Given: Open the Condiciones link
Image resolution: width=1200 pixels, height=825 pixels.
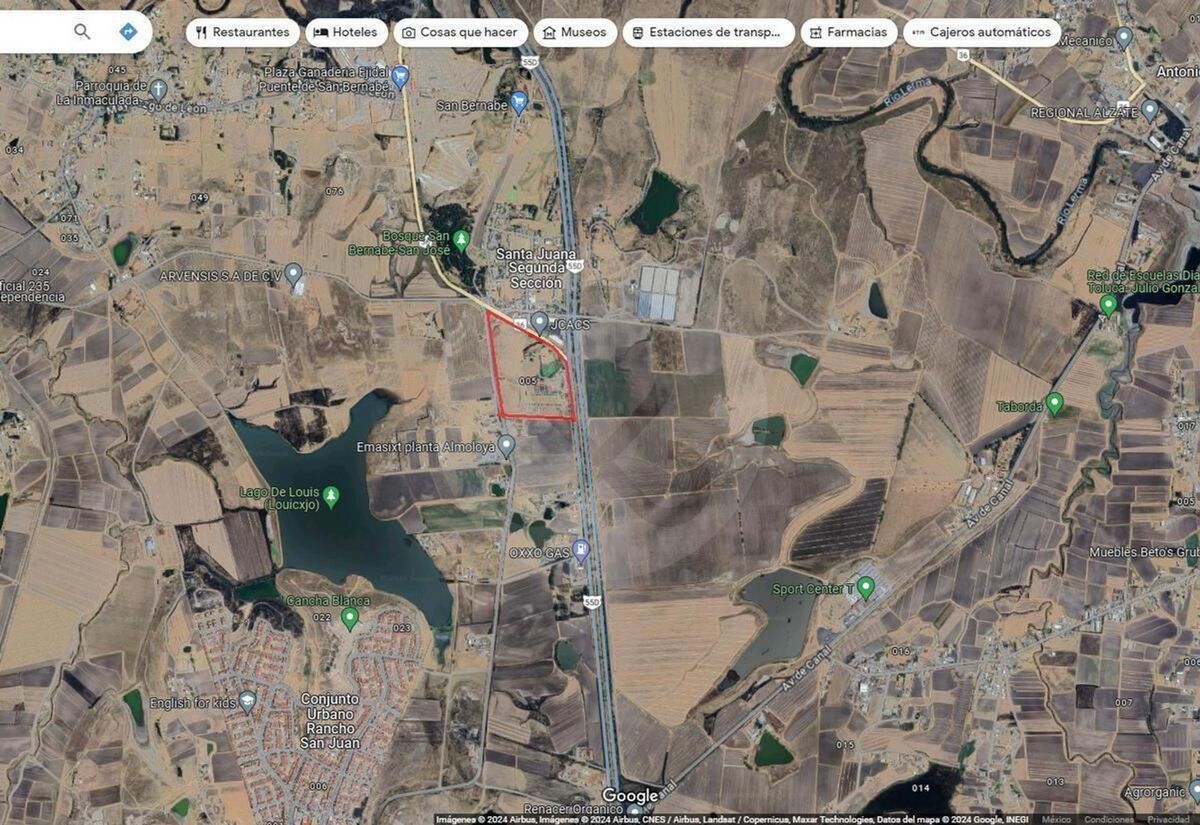Looking at the screenshot, I should coord(1108,819).
